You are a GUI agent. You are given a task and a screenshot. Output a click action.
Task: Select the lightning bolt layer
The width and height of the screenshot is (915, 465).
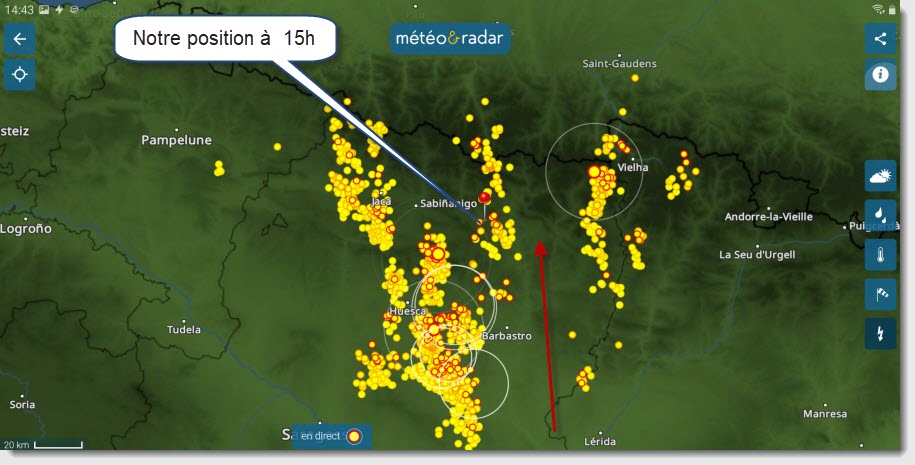point(880,333)
